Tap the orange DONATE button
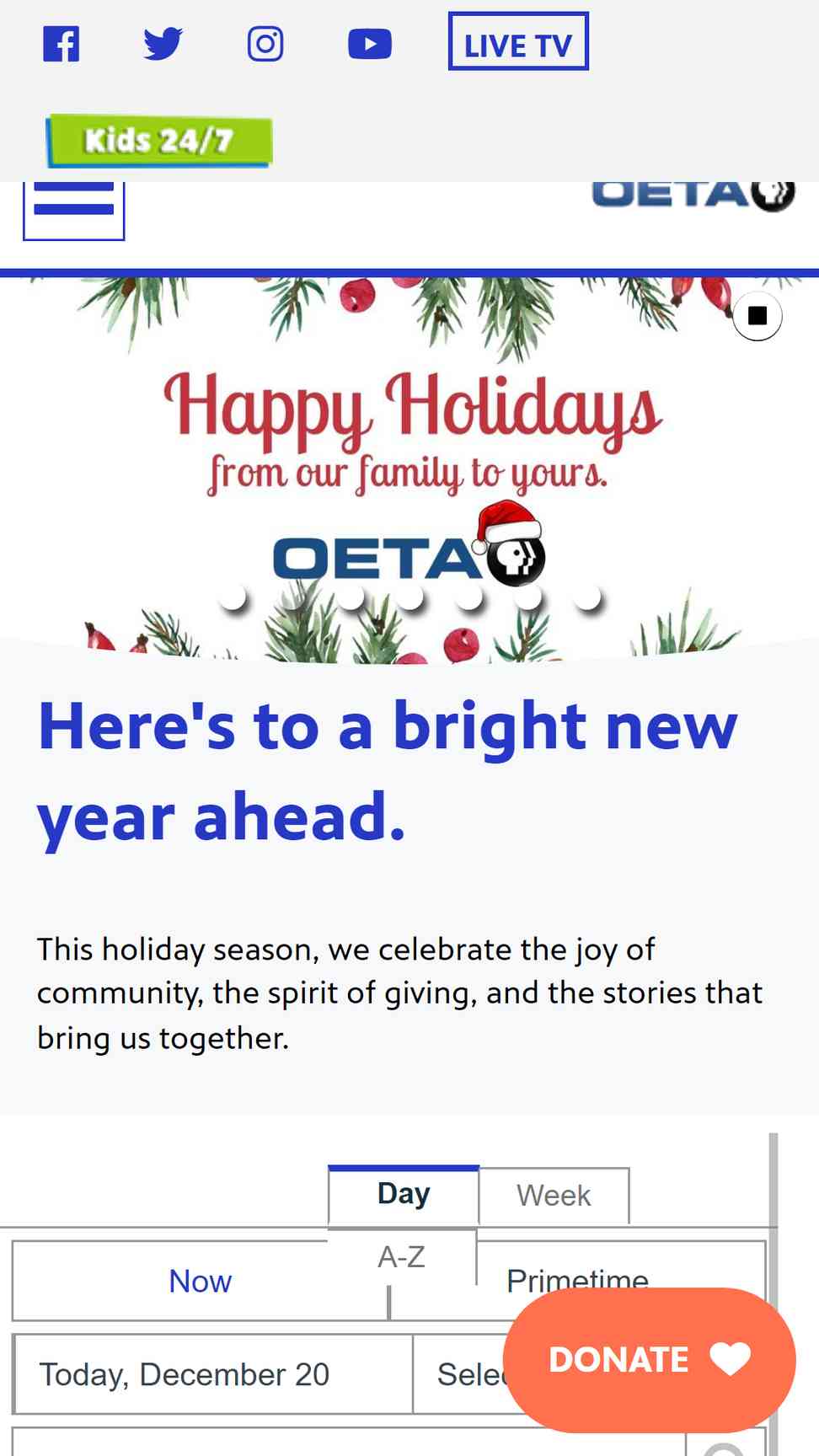Image resolution: width=819 pixels, height=1456 pixels. tap(649, 1360)
